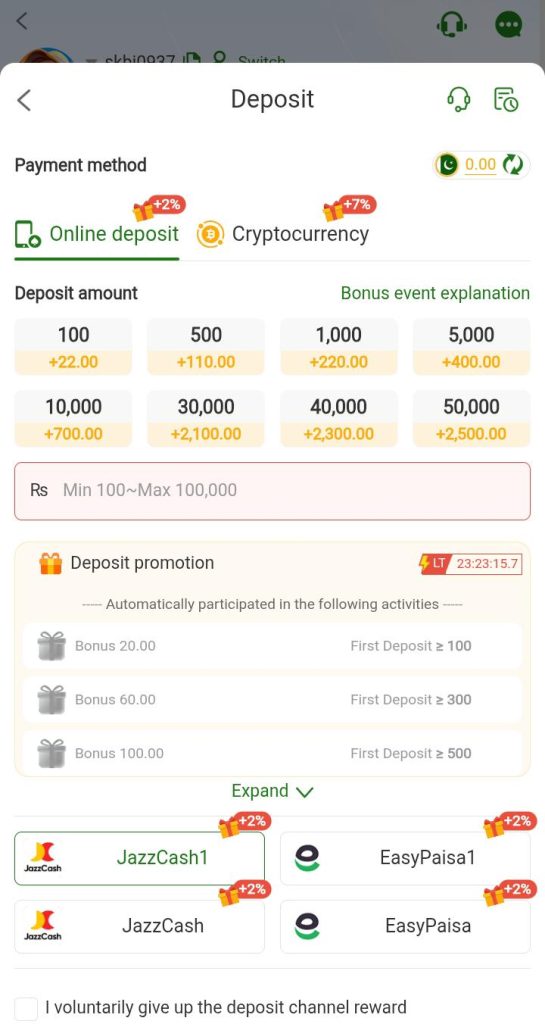Open deposit history records icon

click(506, 100)
